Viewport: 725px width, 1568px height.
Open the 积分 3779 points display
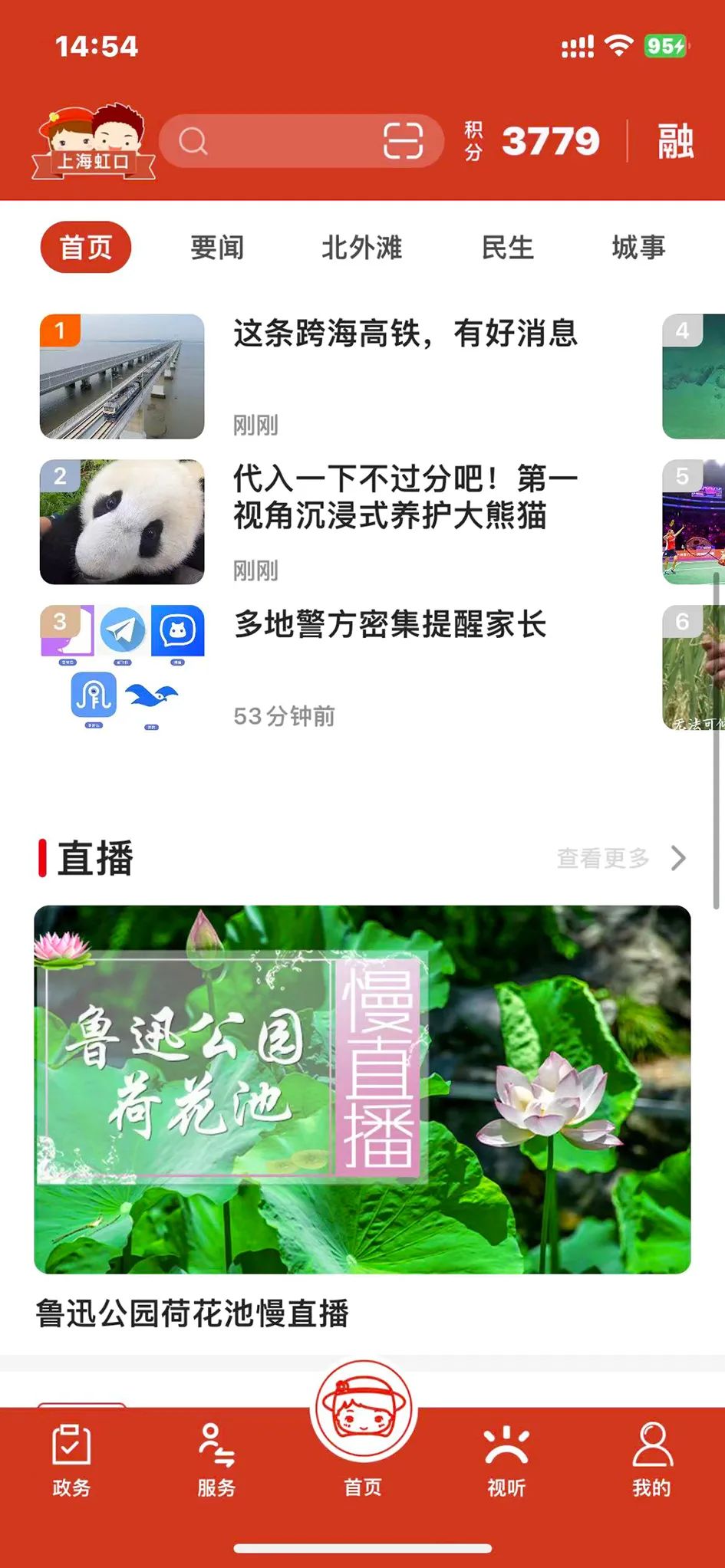click(x=533, y=141)
